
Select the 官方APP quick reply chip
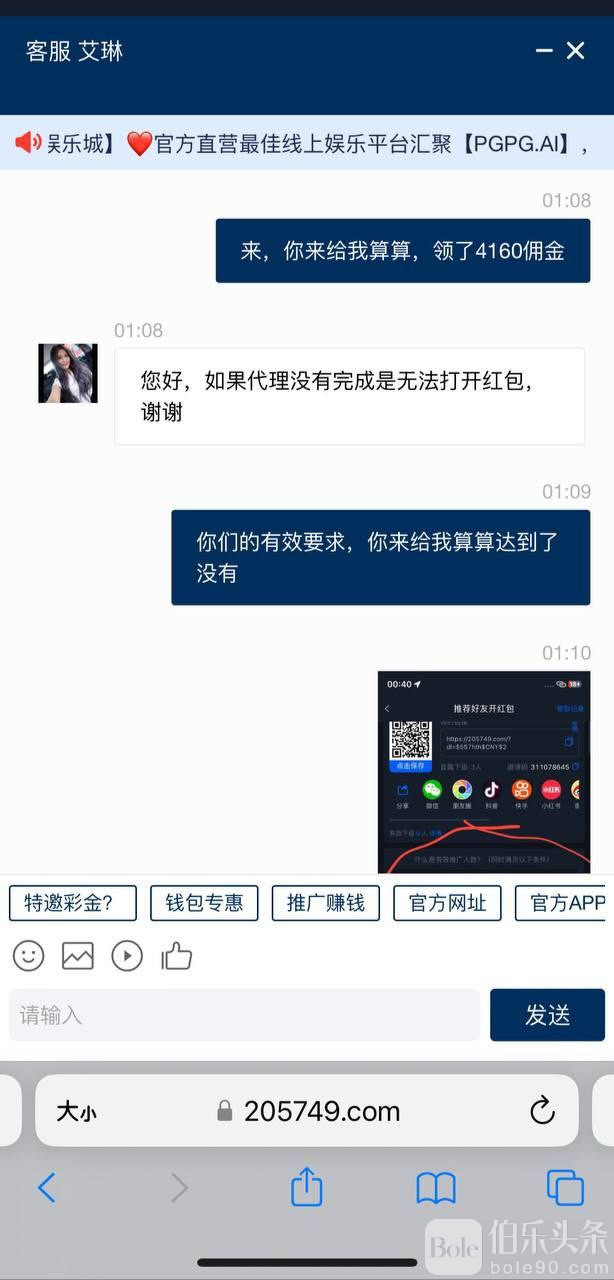(564, 903)
